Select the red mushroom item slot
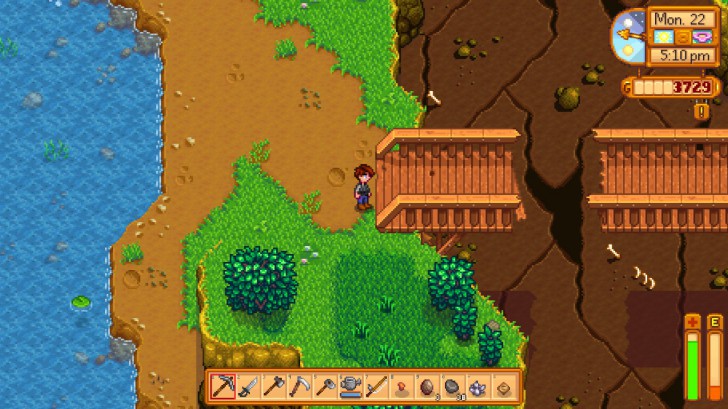 (x=401, y=386)
